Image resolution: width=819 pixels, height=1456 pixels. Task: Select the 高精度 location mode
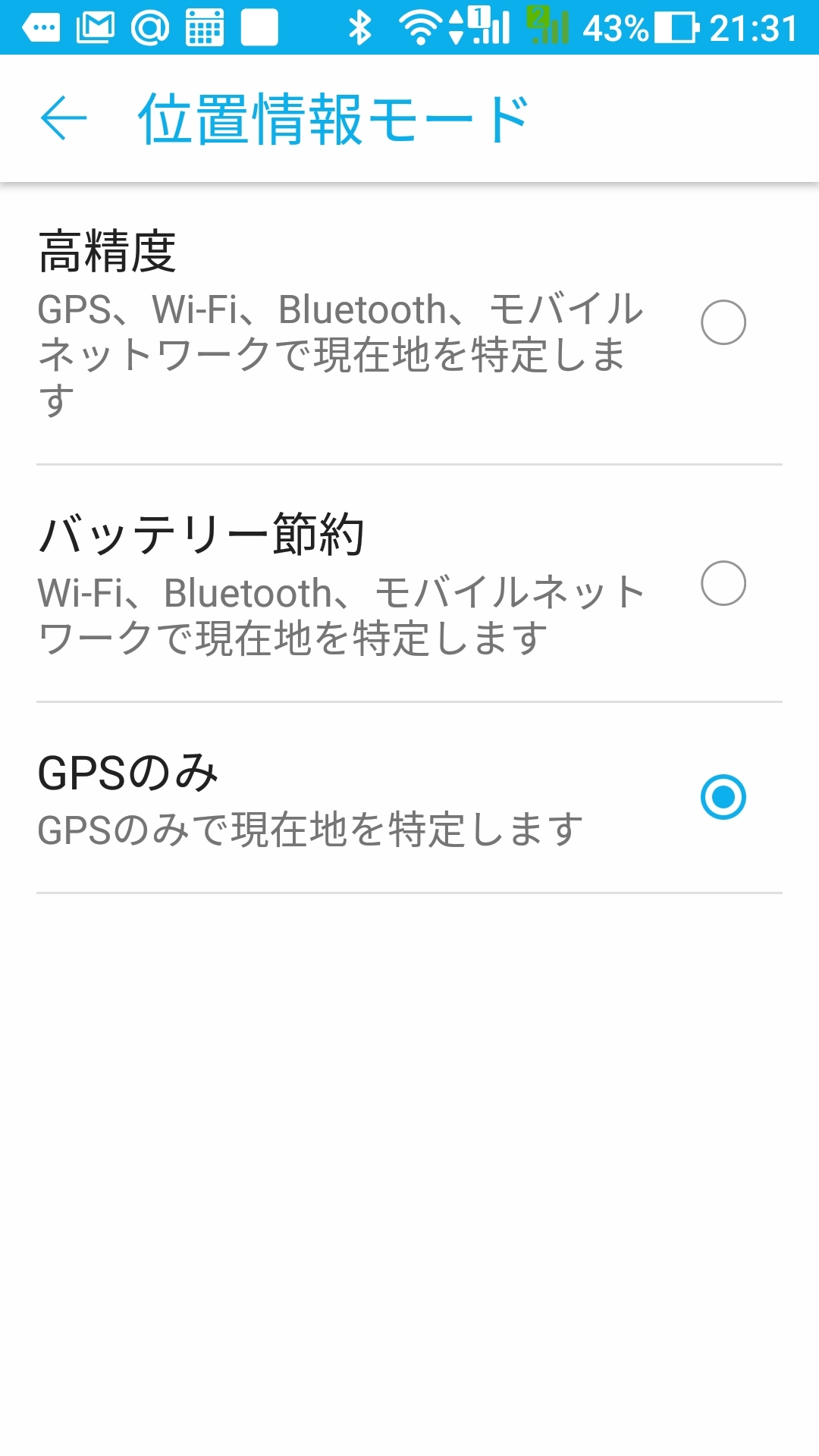coord(723,322)
